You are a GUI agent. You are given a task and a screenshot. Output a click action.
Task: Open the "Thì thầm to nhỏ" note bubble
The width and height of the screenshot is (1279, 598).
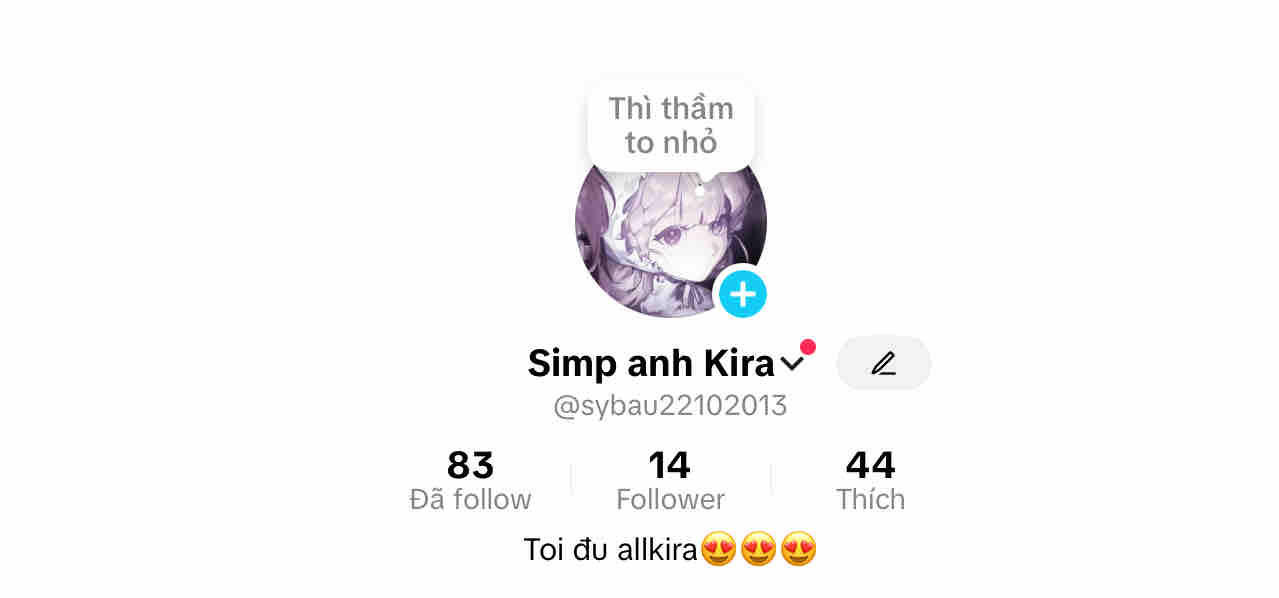tap(671, 125)
